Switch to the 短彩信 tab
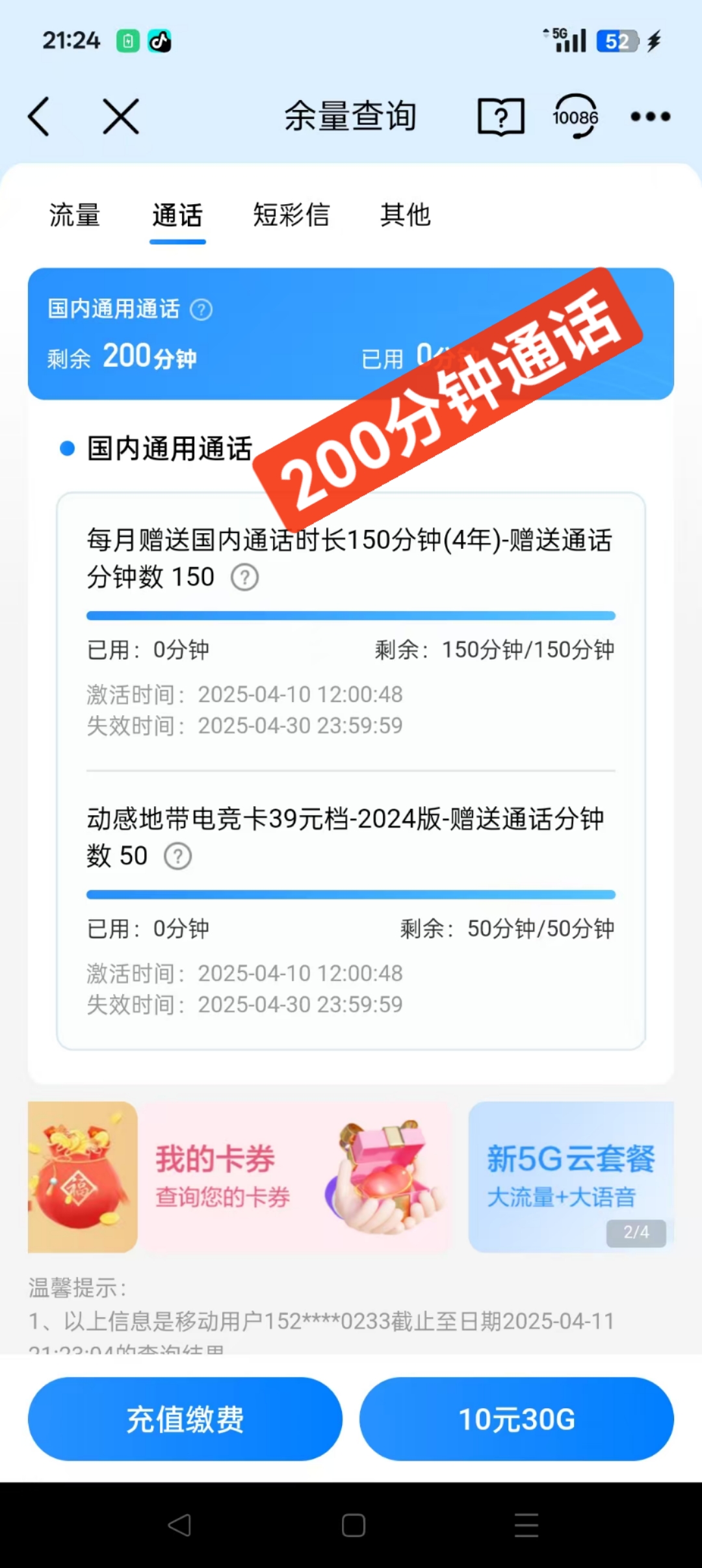The image size is (702, 1568). [x=291, y=215]
